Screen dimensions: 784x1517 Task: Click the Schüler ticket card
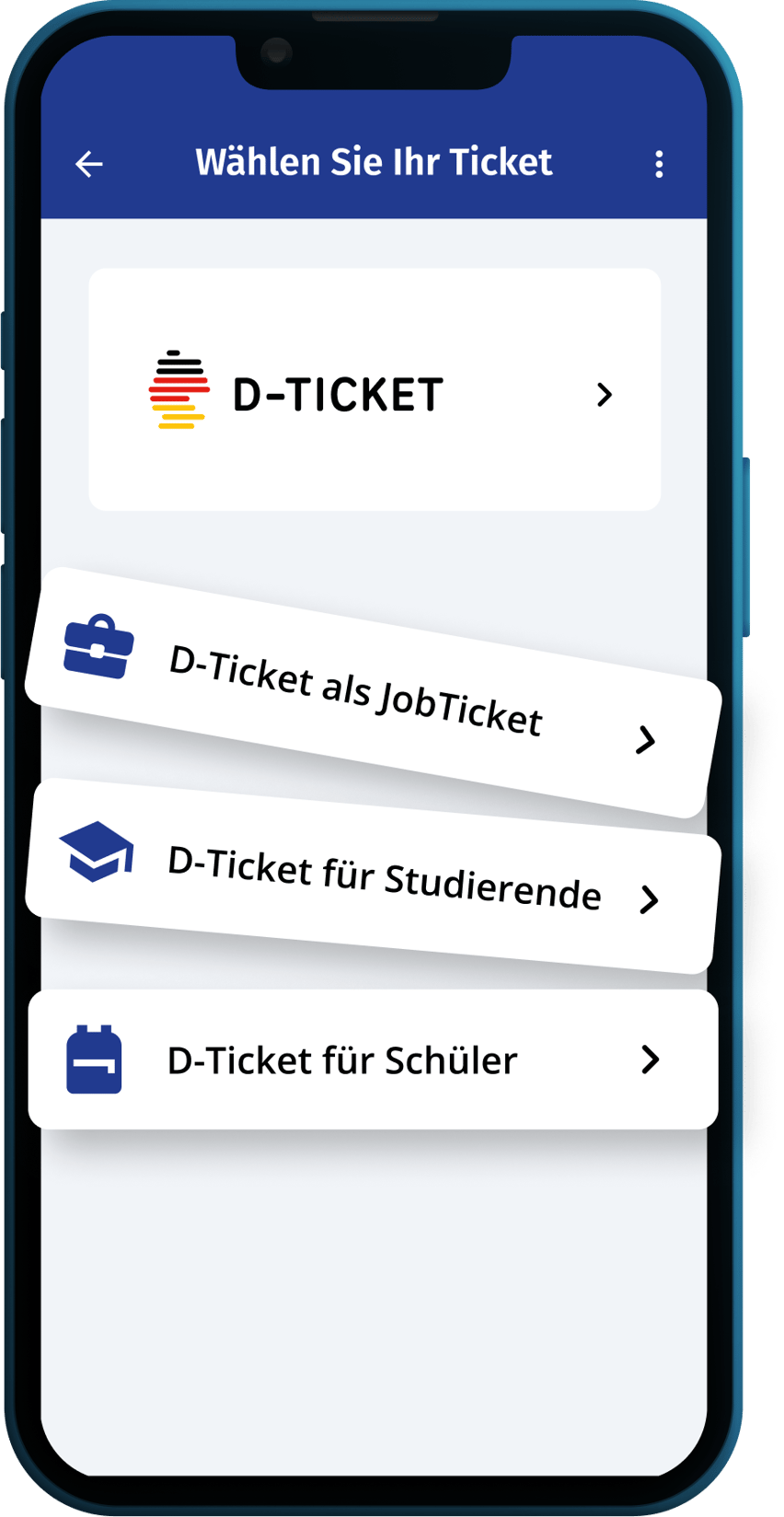(373, 1059)
